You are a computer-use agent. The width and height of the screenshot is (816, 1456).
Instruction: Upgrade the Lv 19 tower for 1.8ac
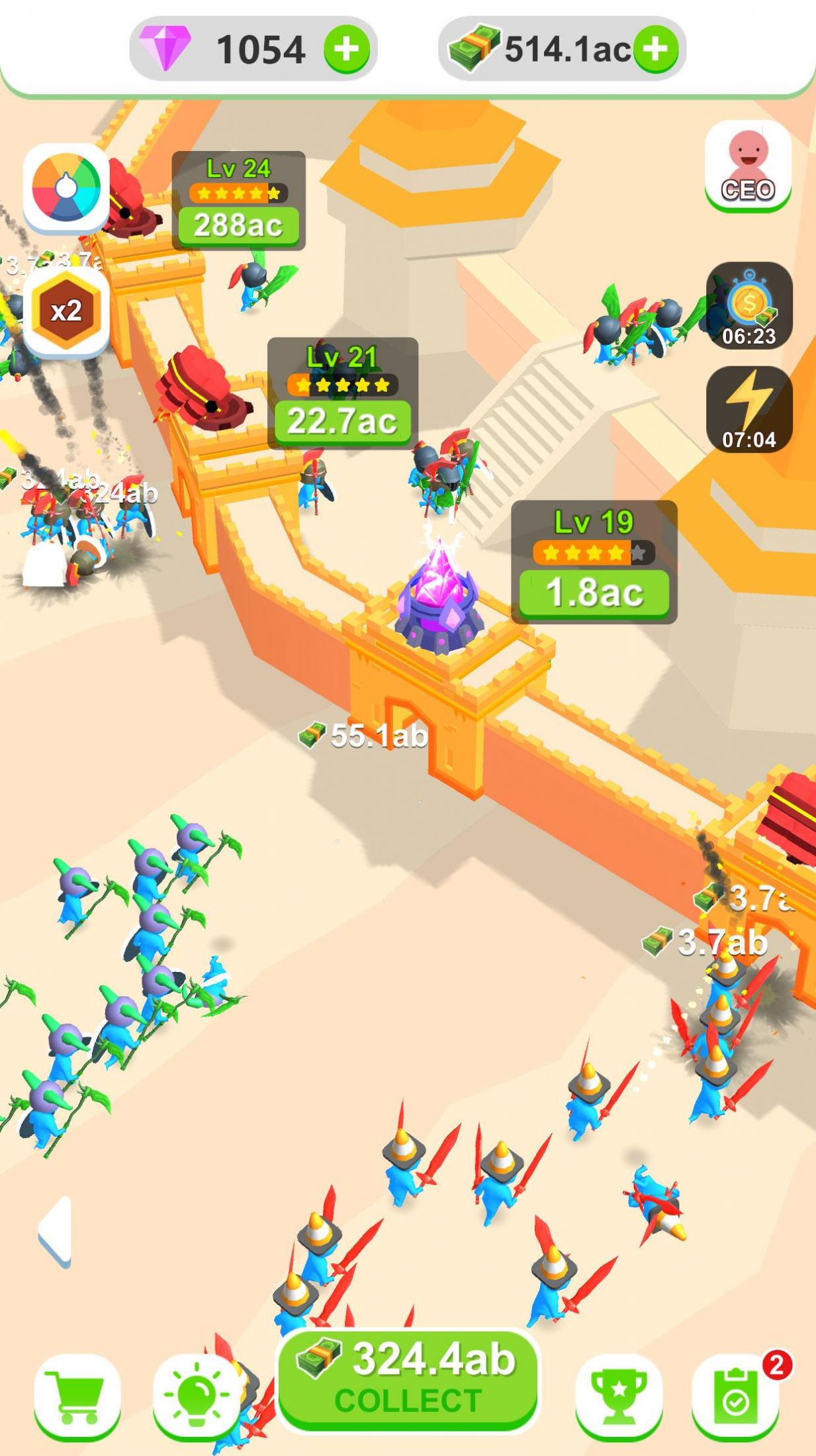point(594,591)
